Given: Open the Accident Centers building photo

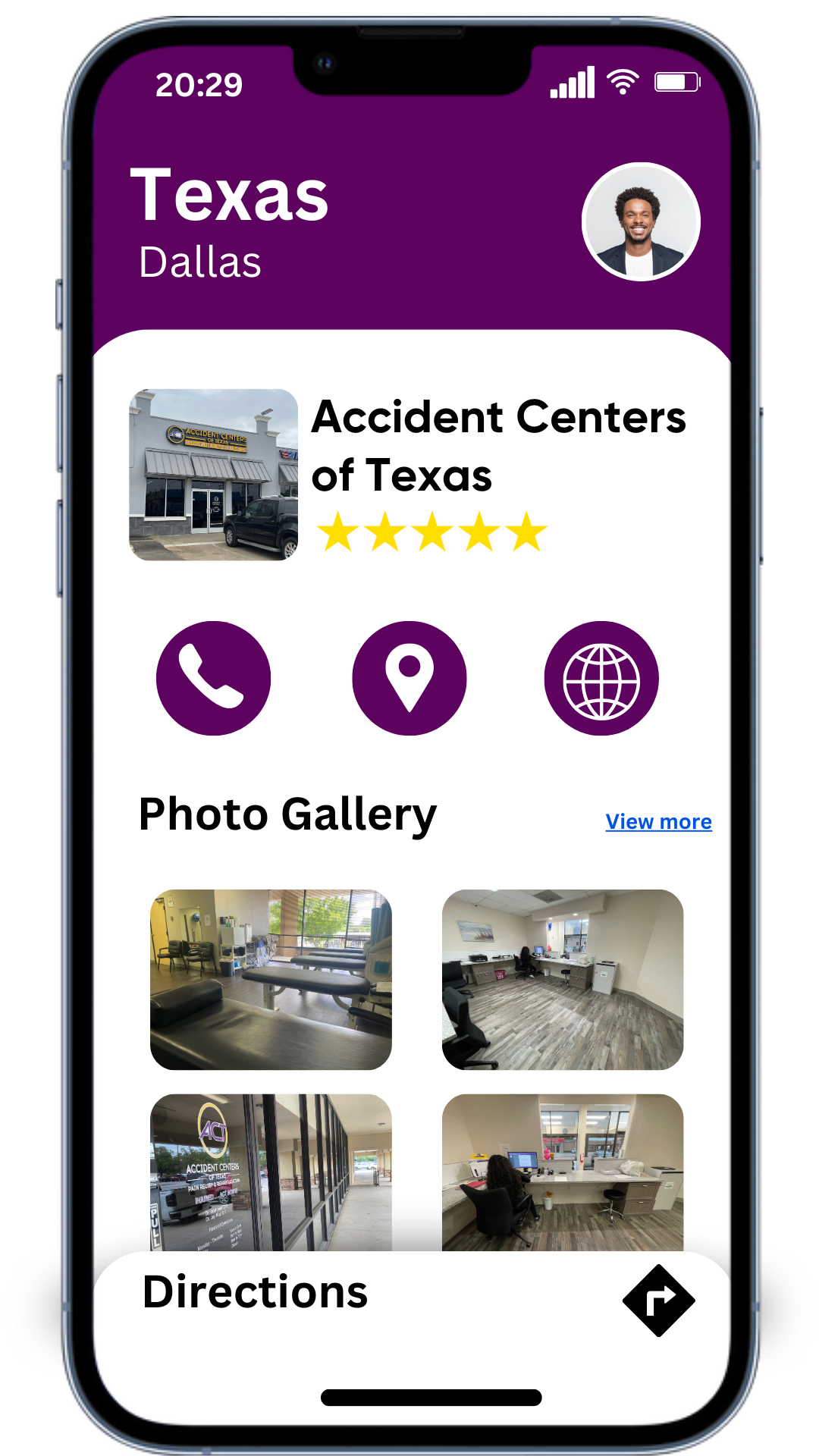Looking at the screenshot, I should coord(213,475).
